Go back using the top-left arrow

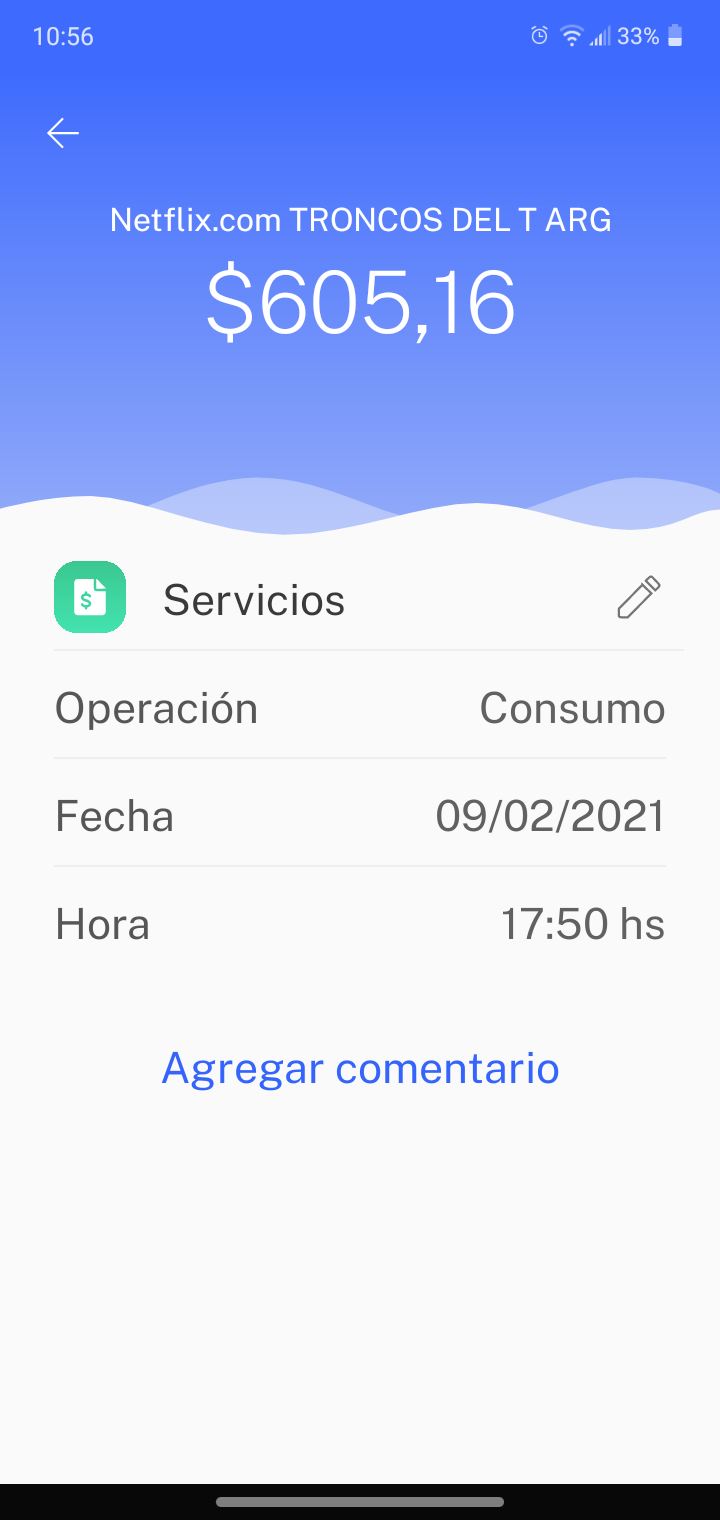point(63,133)
